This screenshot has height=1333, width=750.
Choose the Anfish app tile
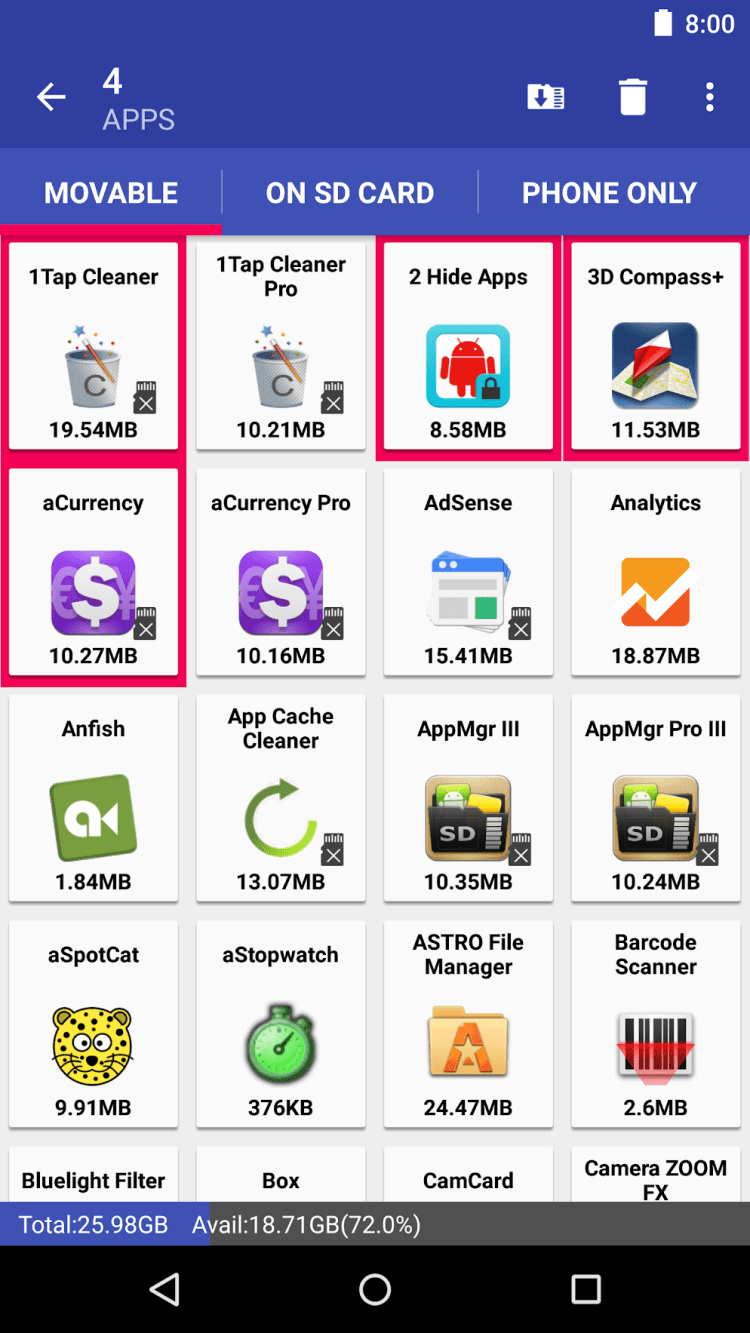(x=93, y=799)
